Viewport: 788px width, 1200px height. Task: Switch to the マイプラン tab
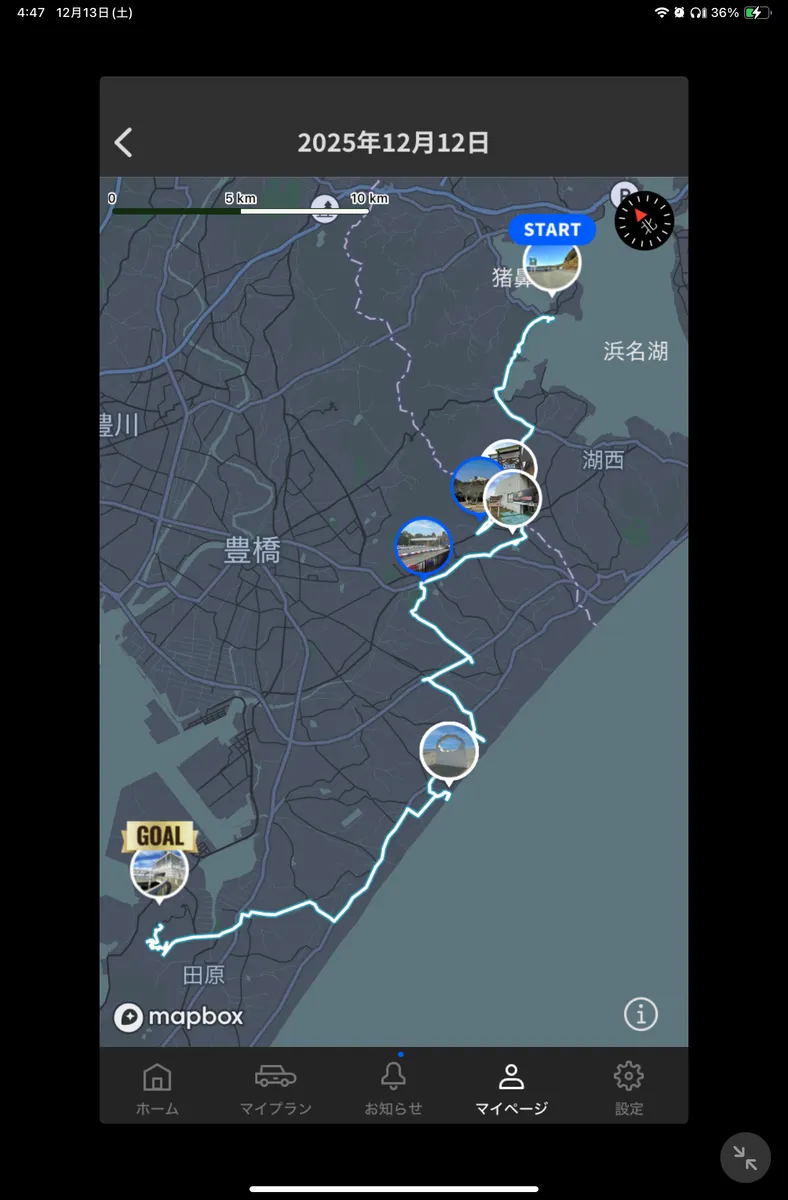coord(275,1088)
